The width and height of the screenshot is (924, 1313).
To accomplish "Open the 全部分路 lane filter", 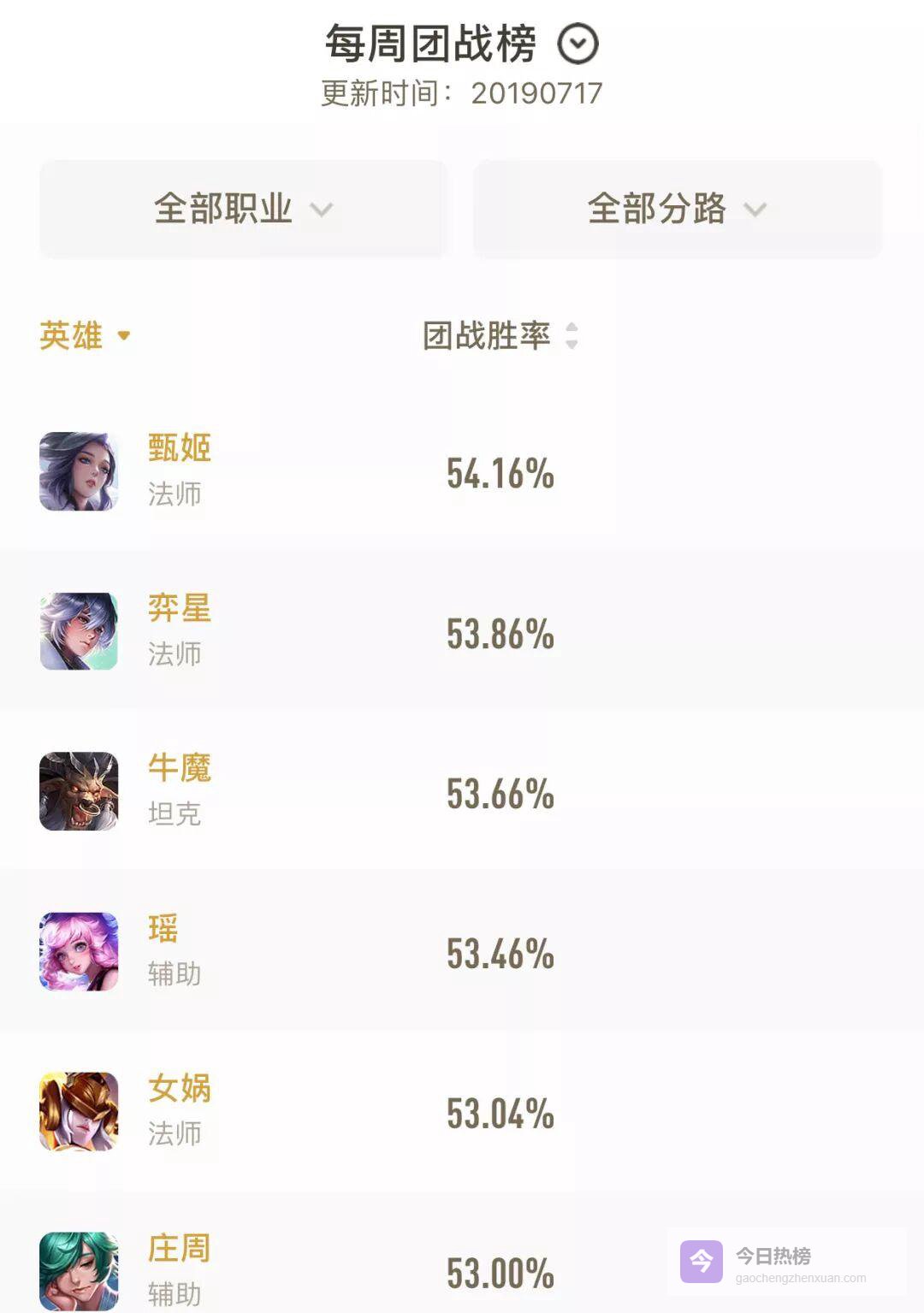I will tap(677, 209).
